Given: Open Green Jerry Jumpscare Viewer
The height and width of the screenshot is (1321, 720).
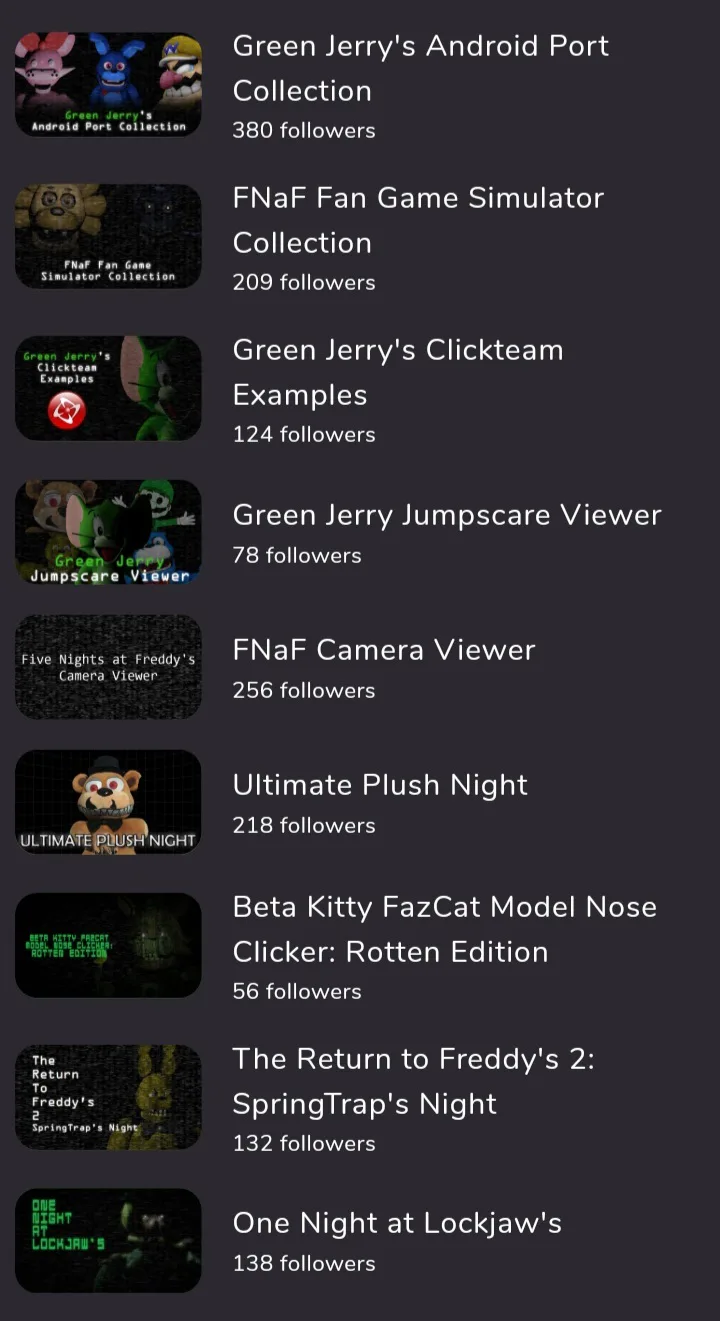Looking at the screenshot, I should [x=447, y=516].
